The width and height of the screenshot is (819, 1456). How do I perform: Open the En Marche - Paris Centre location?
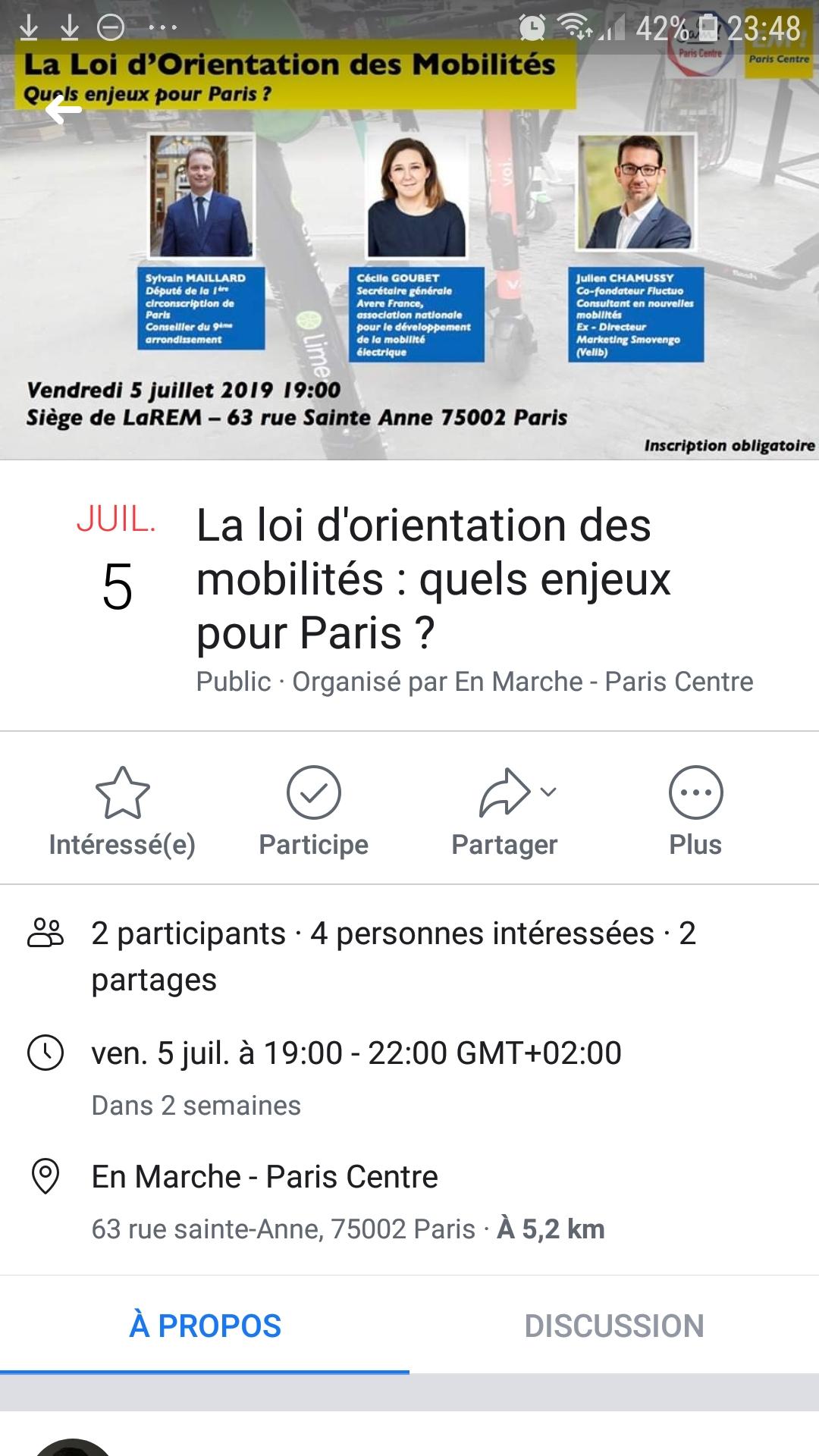409,1202
